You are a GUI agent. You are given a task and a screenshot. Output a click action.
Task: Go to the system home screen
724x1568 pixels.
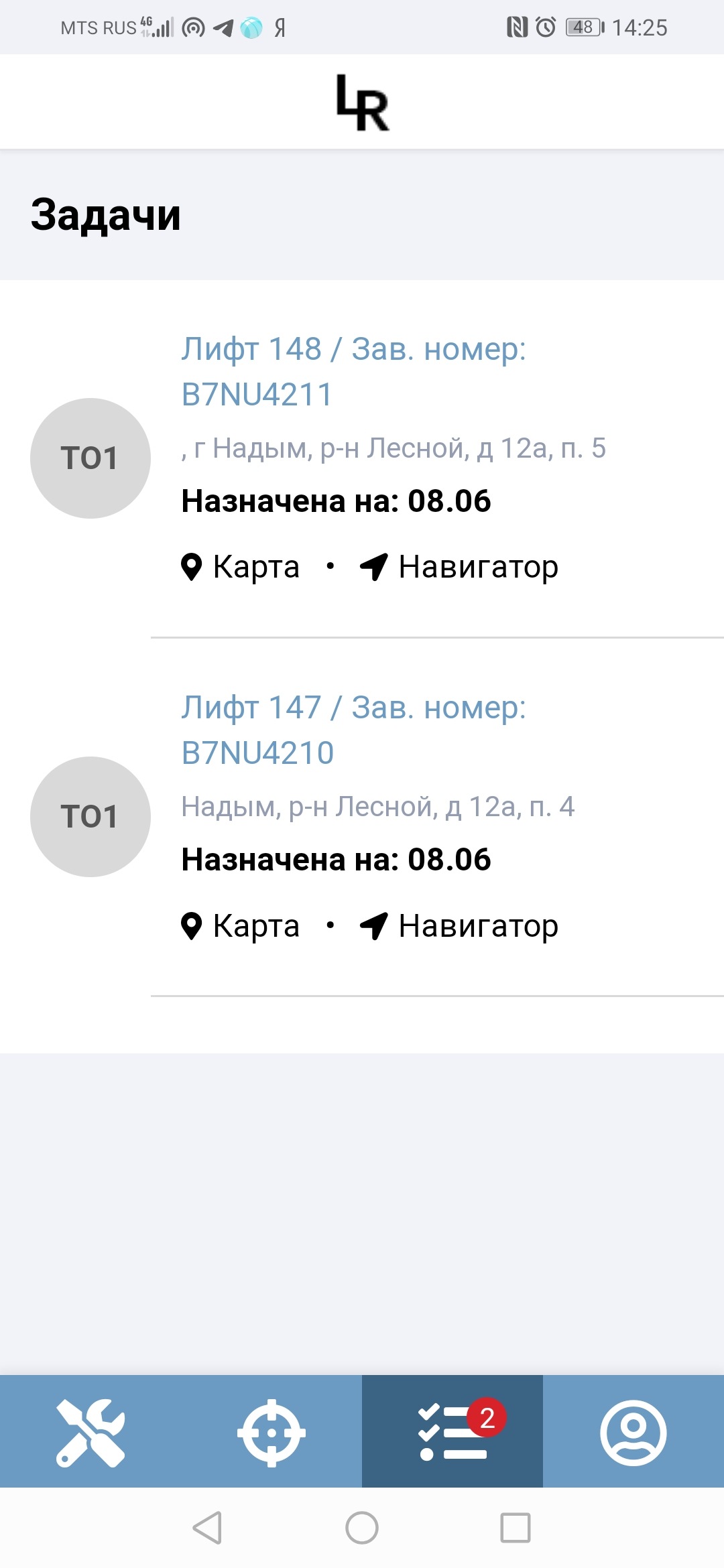[362, 1528]
